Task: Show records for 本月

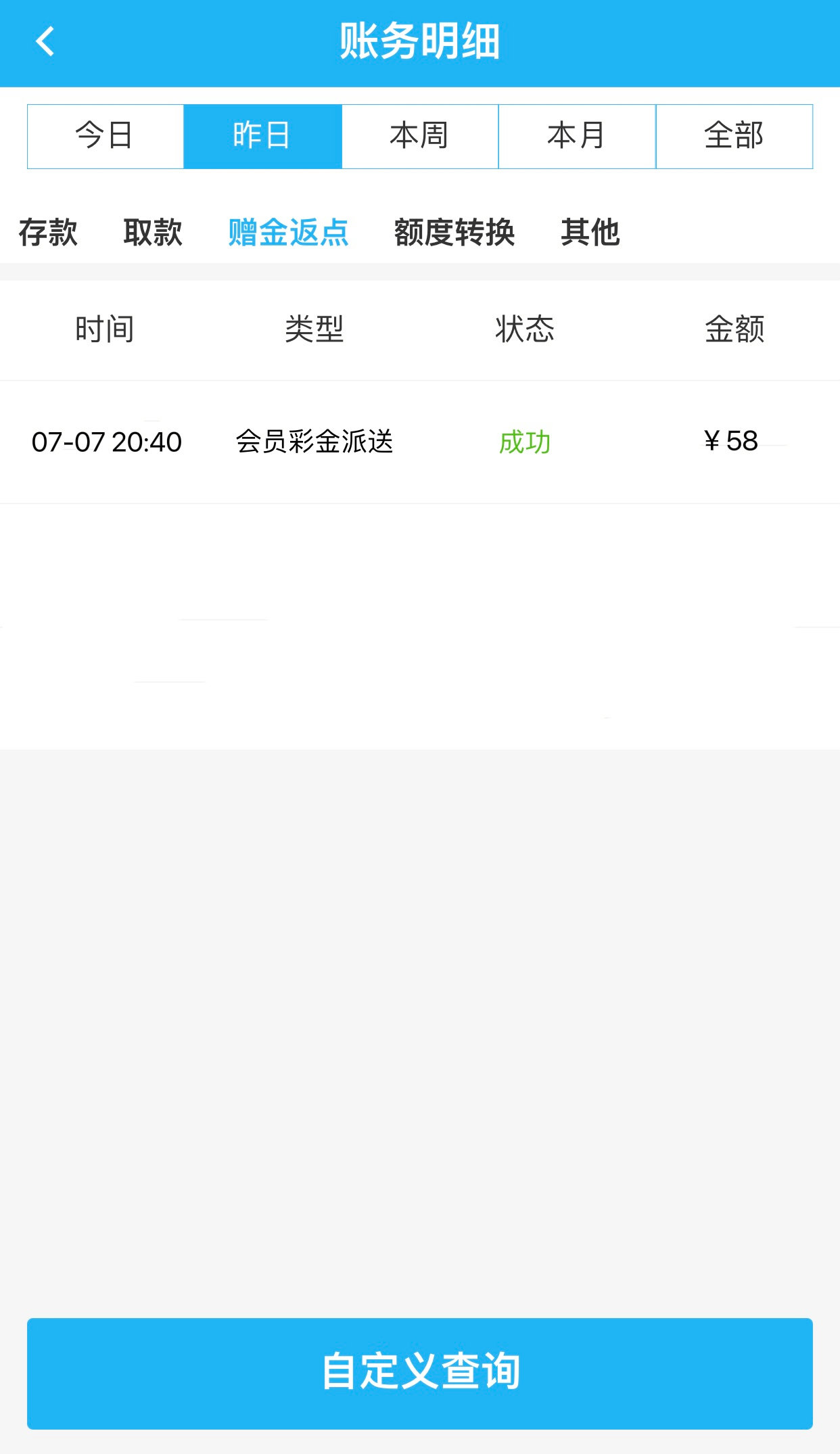Action: (x=577, y=136)
